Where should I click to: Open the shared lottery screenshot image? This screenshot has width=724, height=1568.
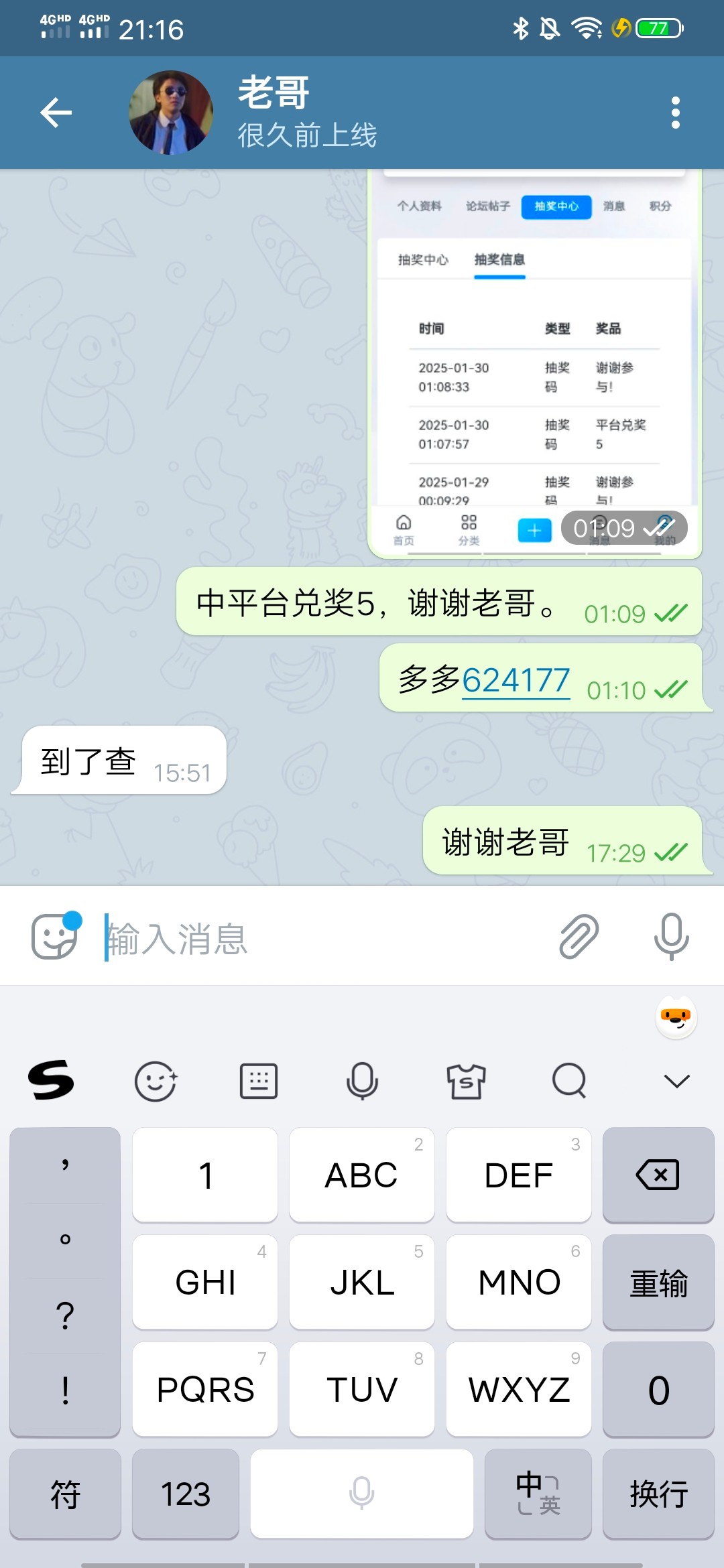pyautogui.click(x=534, y=362)
